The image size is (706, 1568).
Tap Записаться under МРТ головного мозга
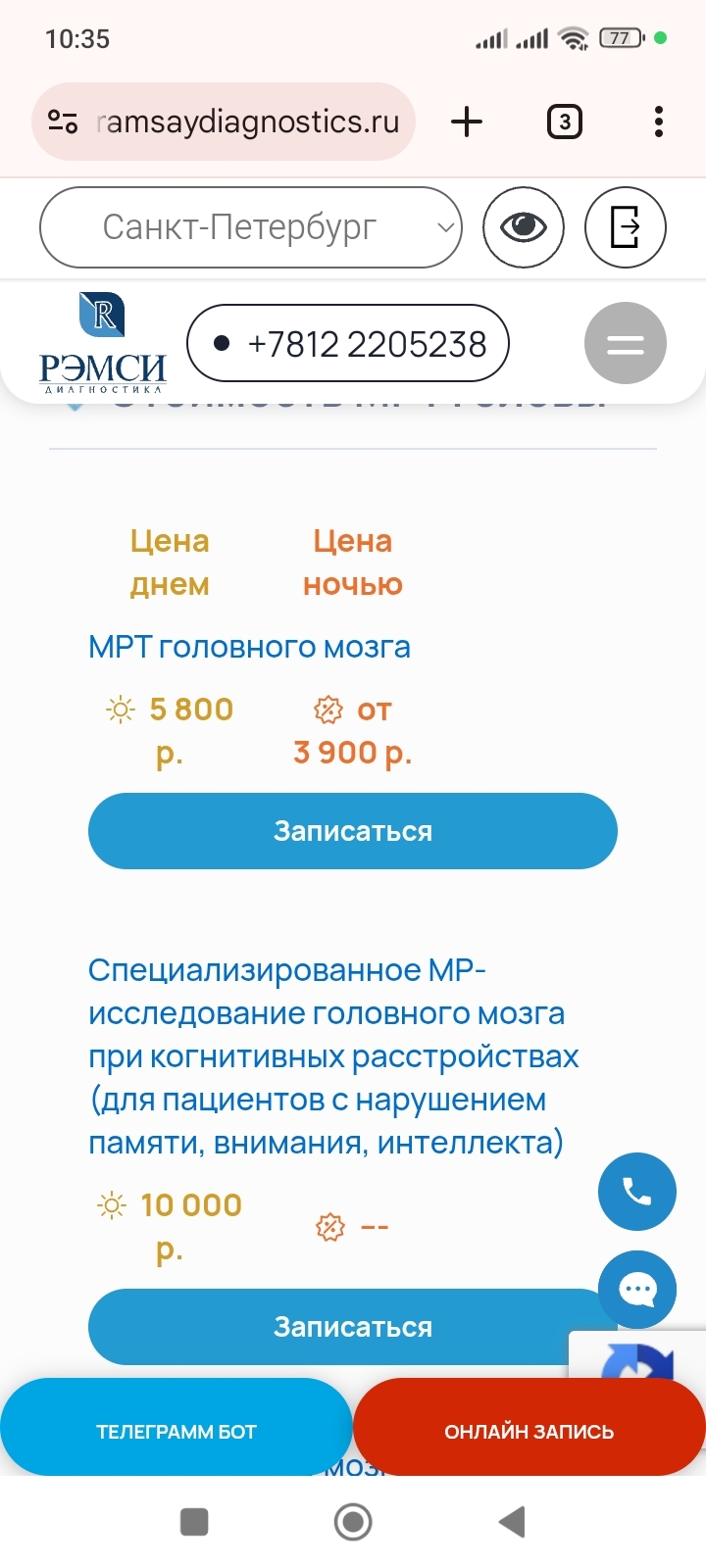[x=352, y=831]
